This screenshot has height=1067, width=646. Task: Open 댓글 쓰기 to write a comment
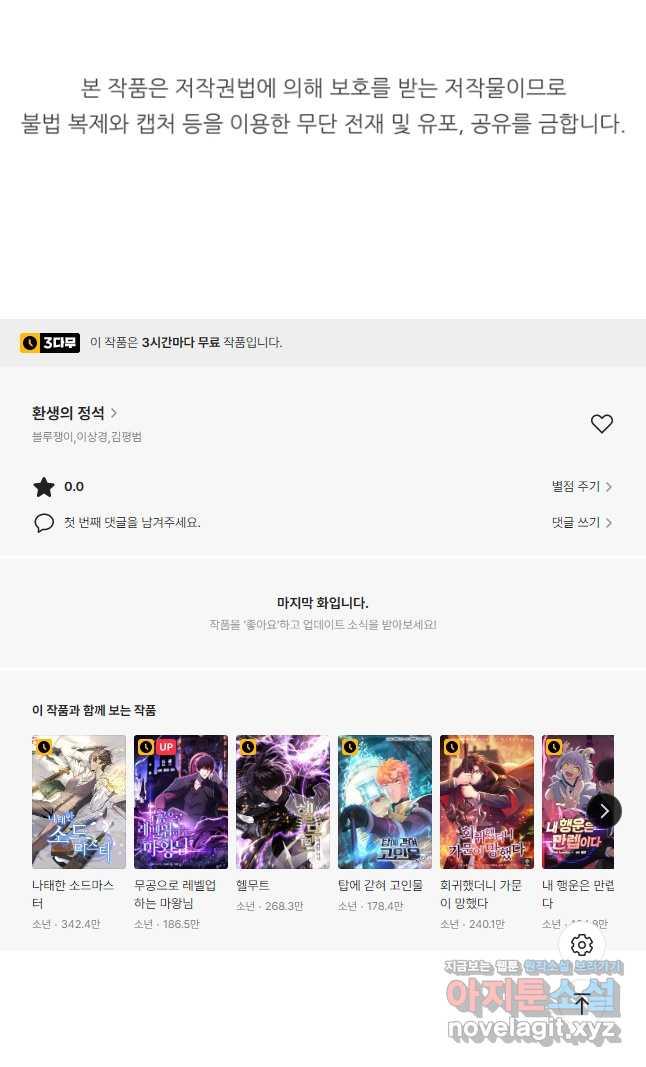[581, 522]
